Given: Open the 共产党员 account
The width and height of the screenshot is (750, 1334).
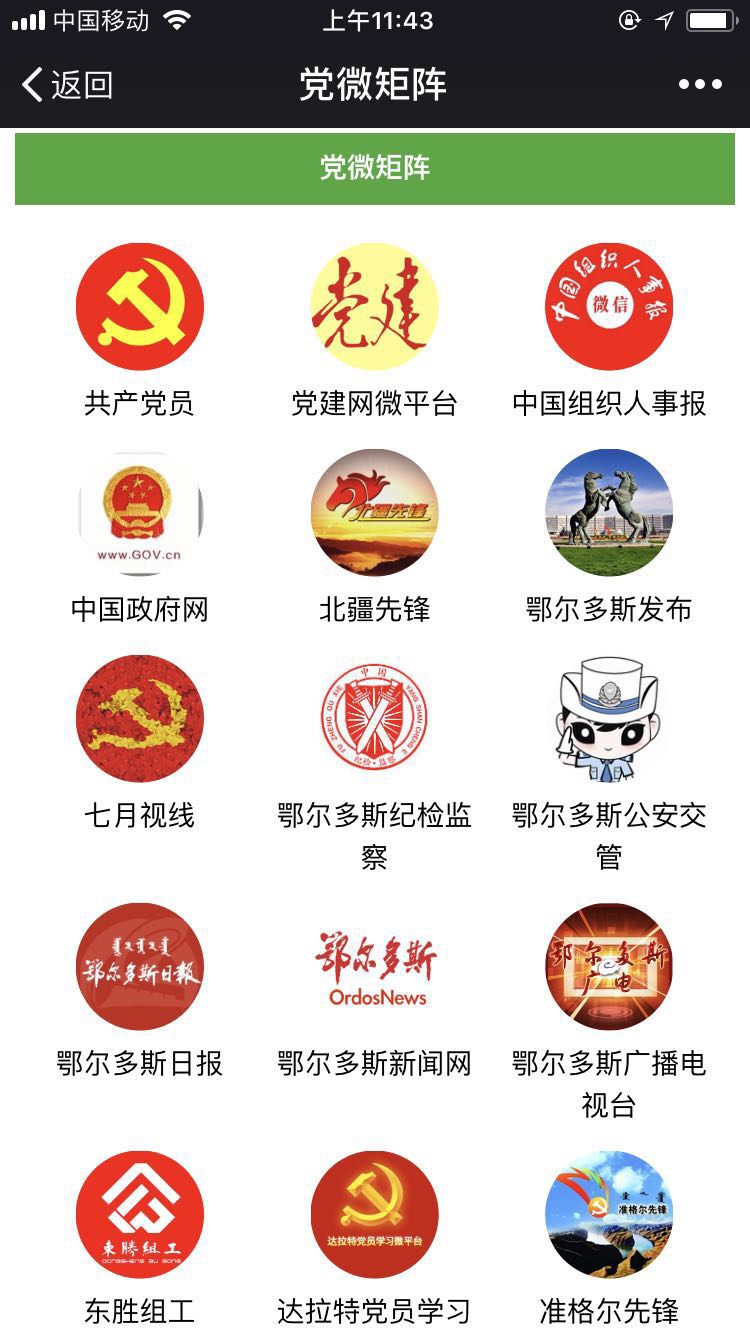Looking at the screenshot, I should click(140, 307).
